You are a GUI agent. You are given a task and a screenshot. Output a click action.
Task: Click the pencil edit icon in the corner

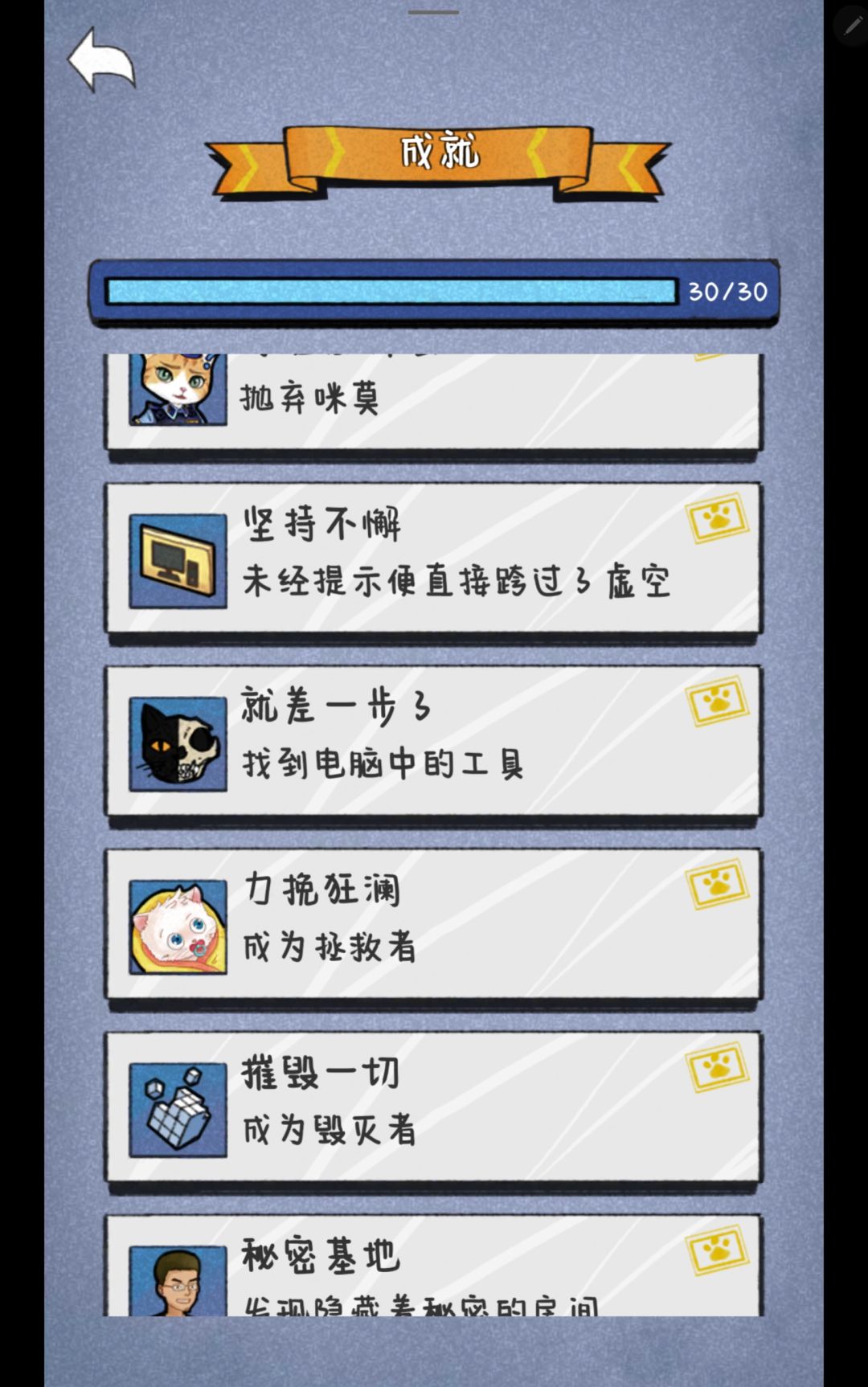852,24
